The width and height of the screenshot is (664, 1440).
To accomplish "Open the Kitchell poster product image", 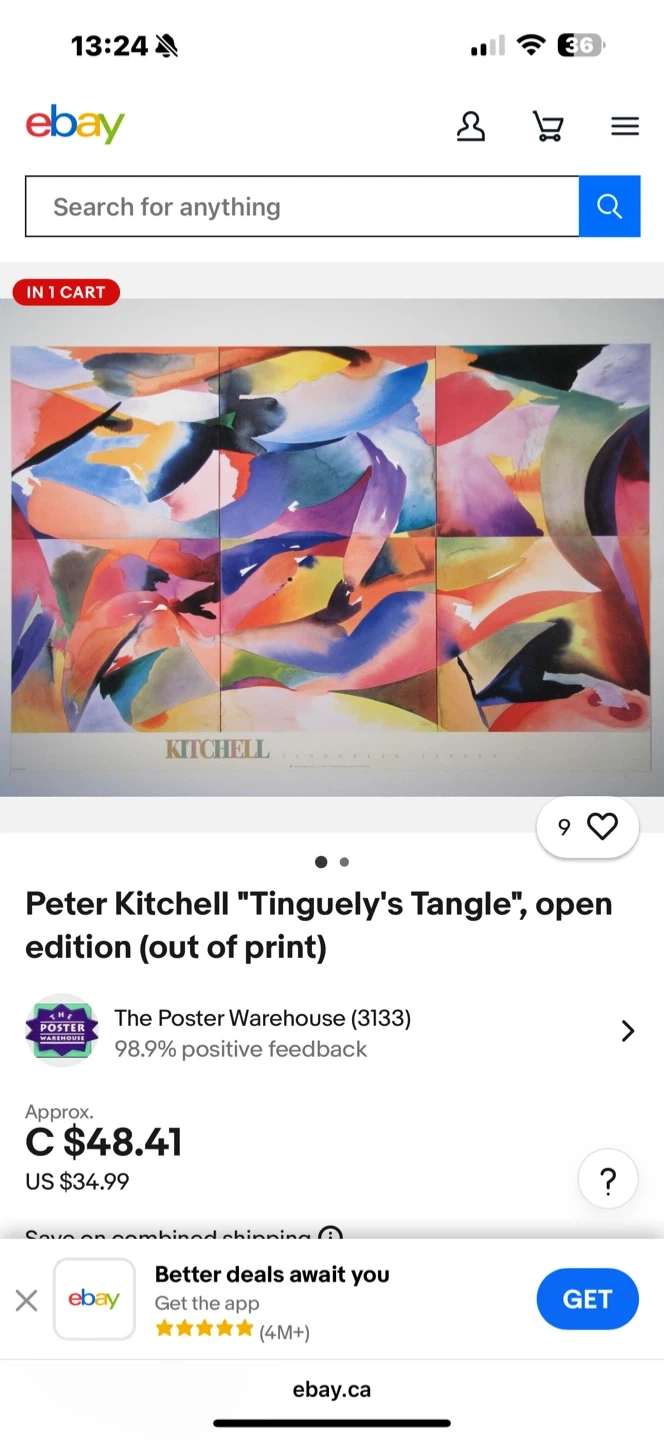I will [x=332, y=547].
